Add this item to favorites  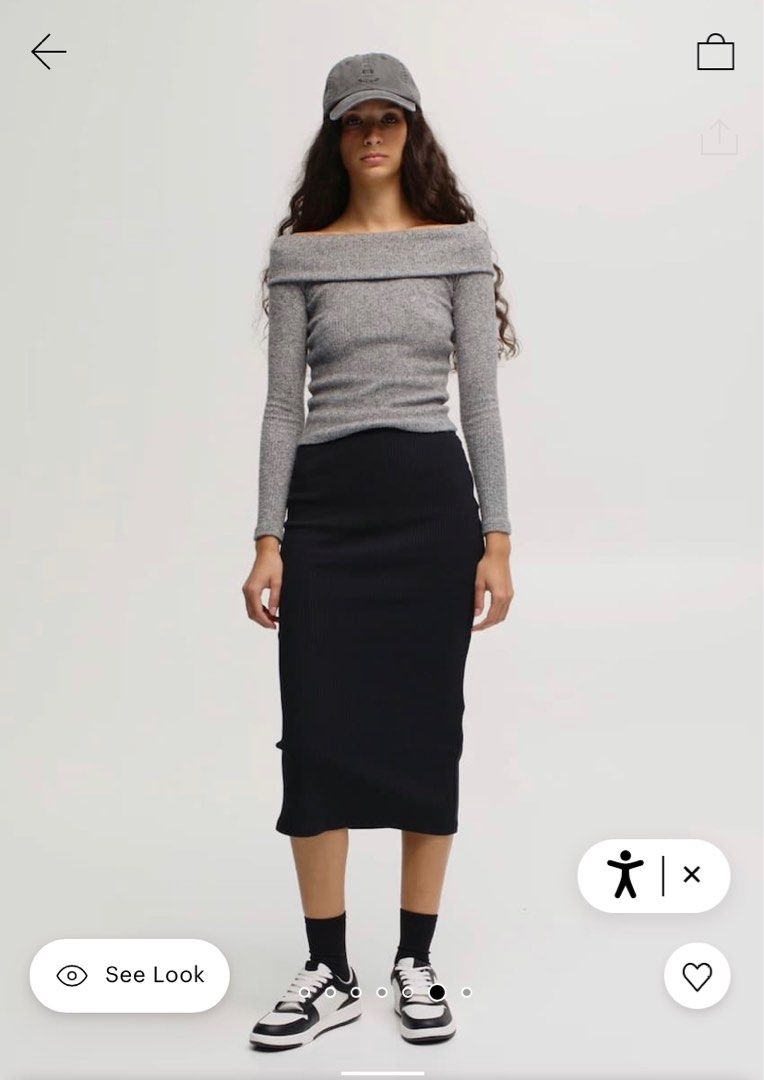coord(697,976)
